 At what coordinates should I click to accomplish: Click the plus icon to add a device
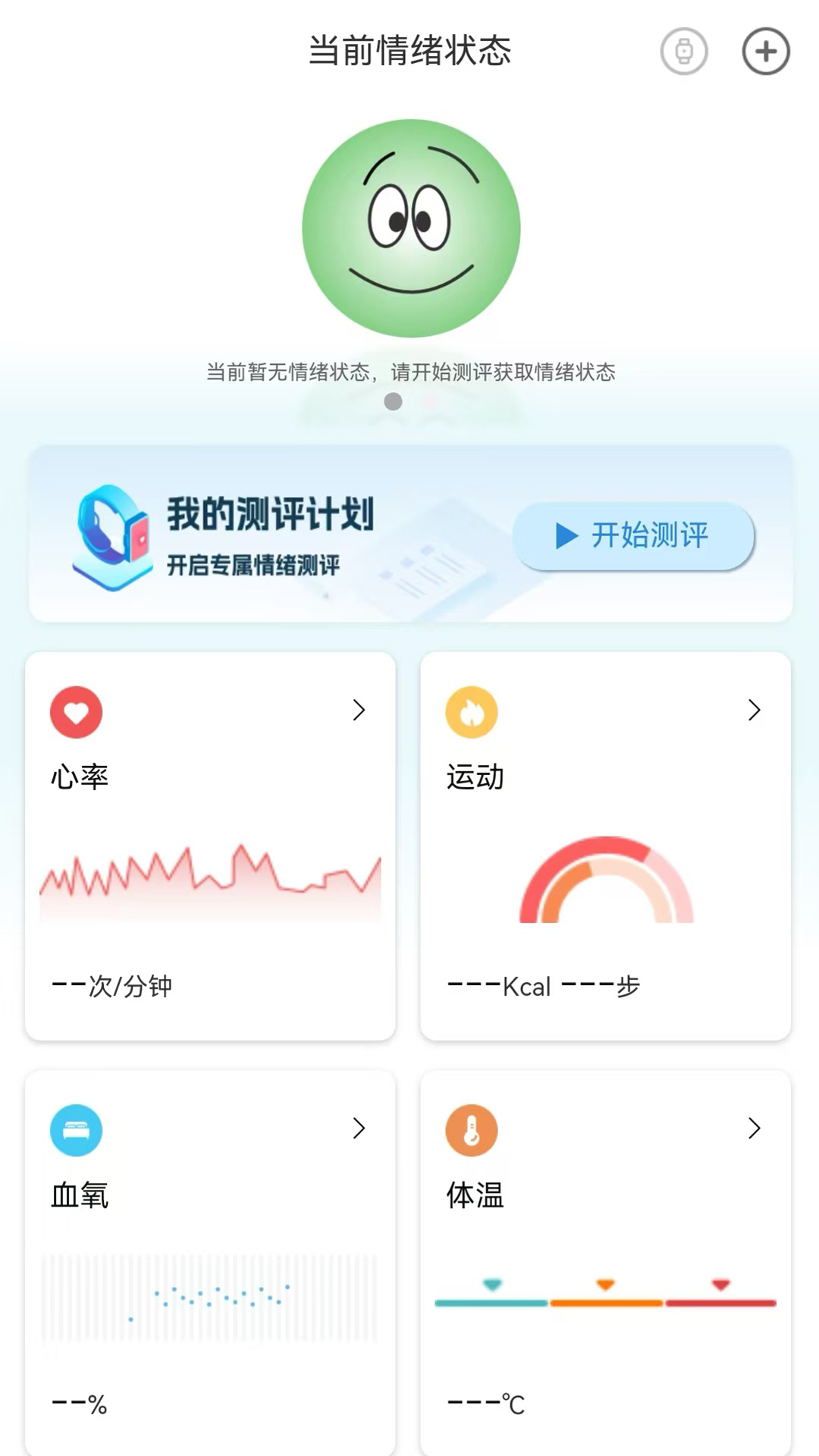pyautogui.click(x=765, y=51)
